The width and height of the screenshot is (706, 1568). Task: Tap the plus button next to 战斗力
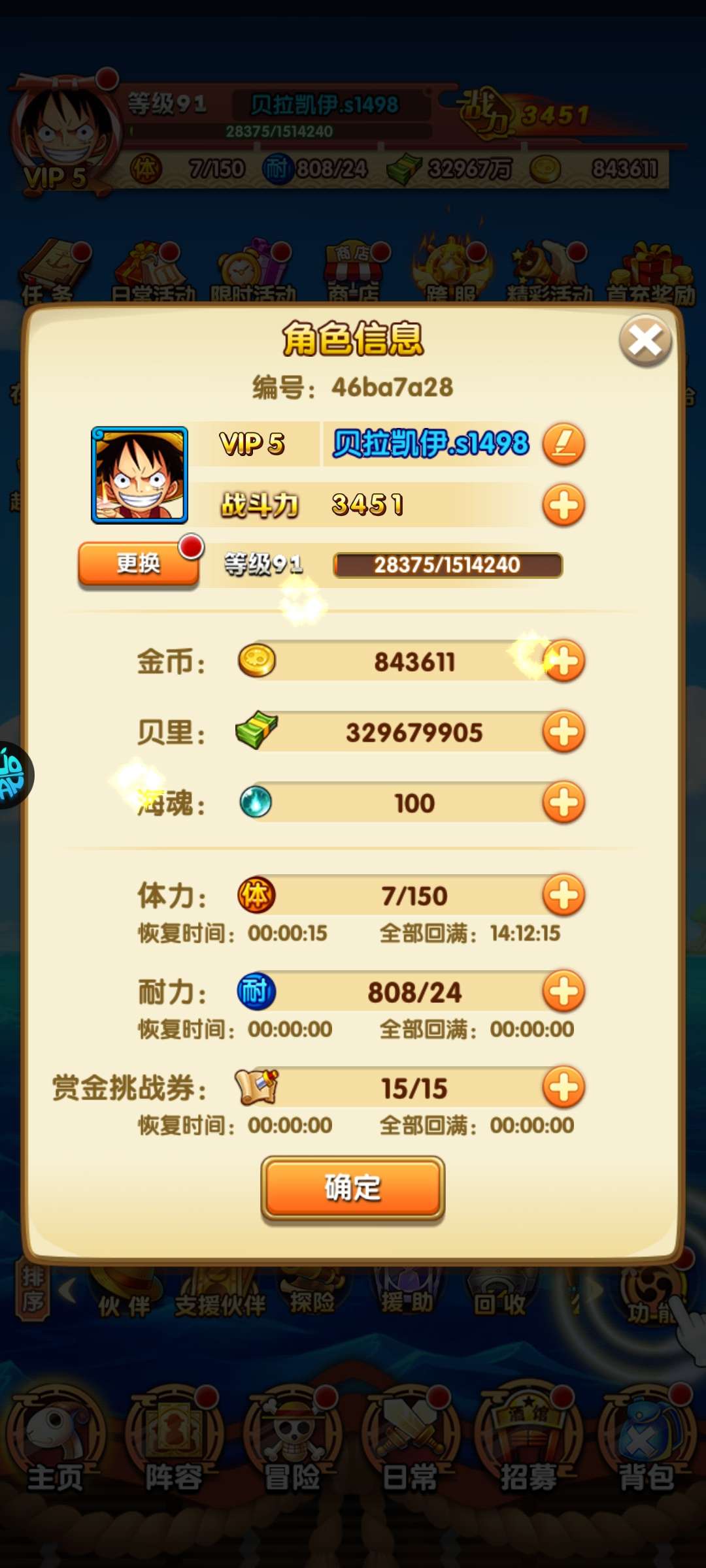click(x=563, y=505)
